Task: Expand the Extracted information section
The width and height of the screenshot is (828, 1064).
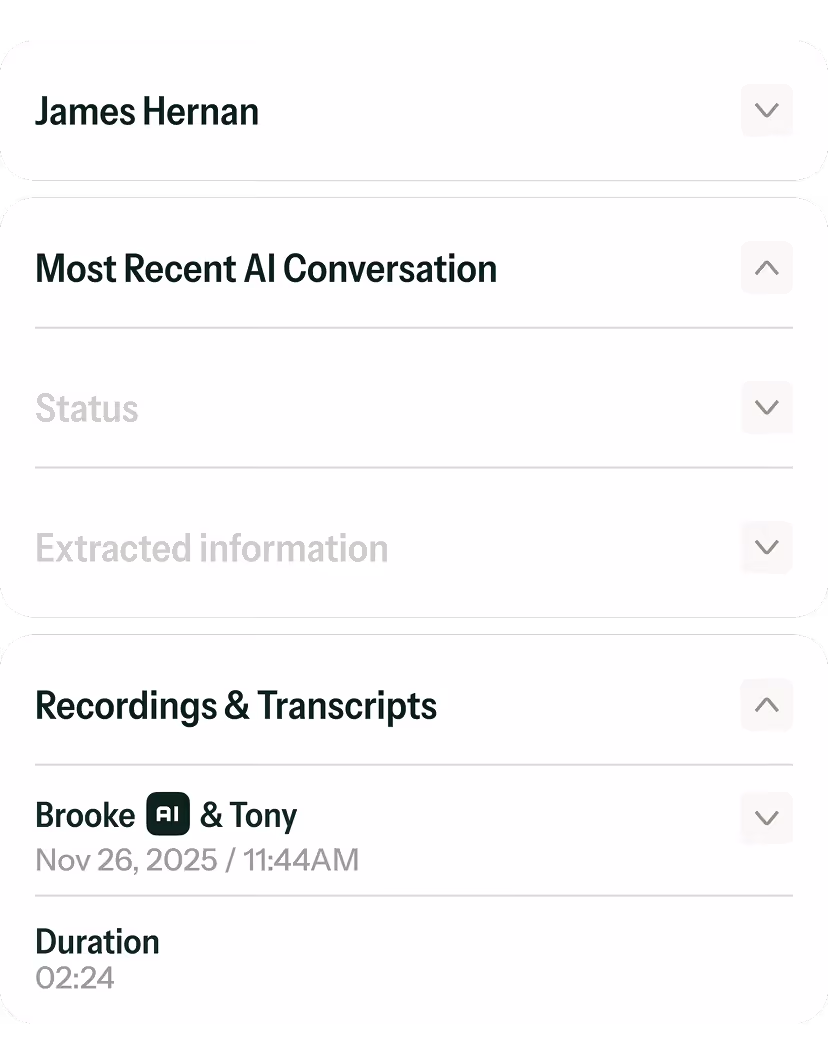Action: 766,548
